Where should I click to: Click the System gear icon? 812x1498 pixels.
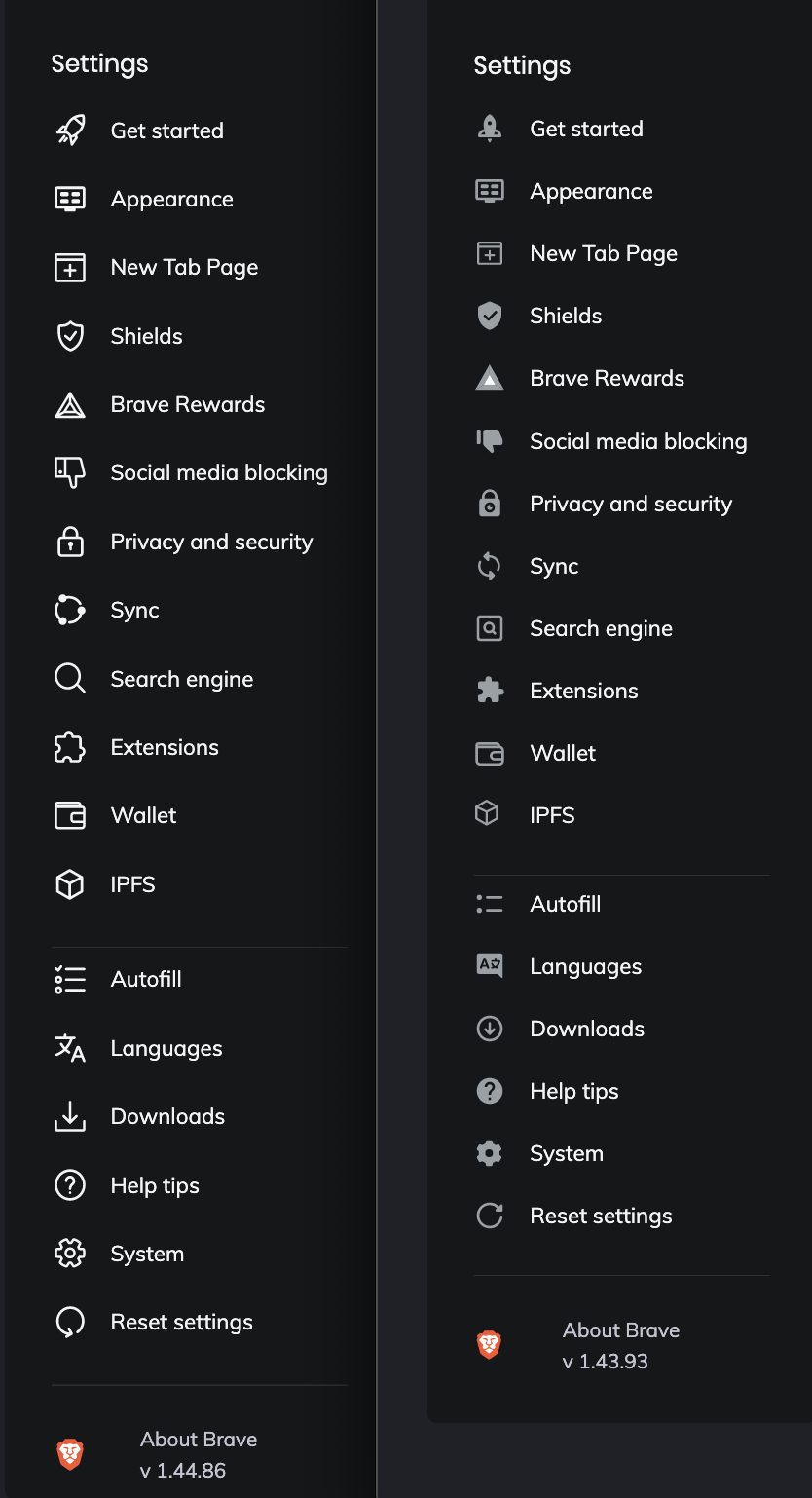click(x=70, y=1254)
